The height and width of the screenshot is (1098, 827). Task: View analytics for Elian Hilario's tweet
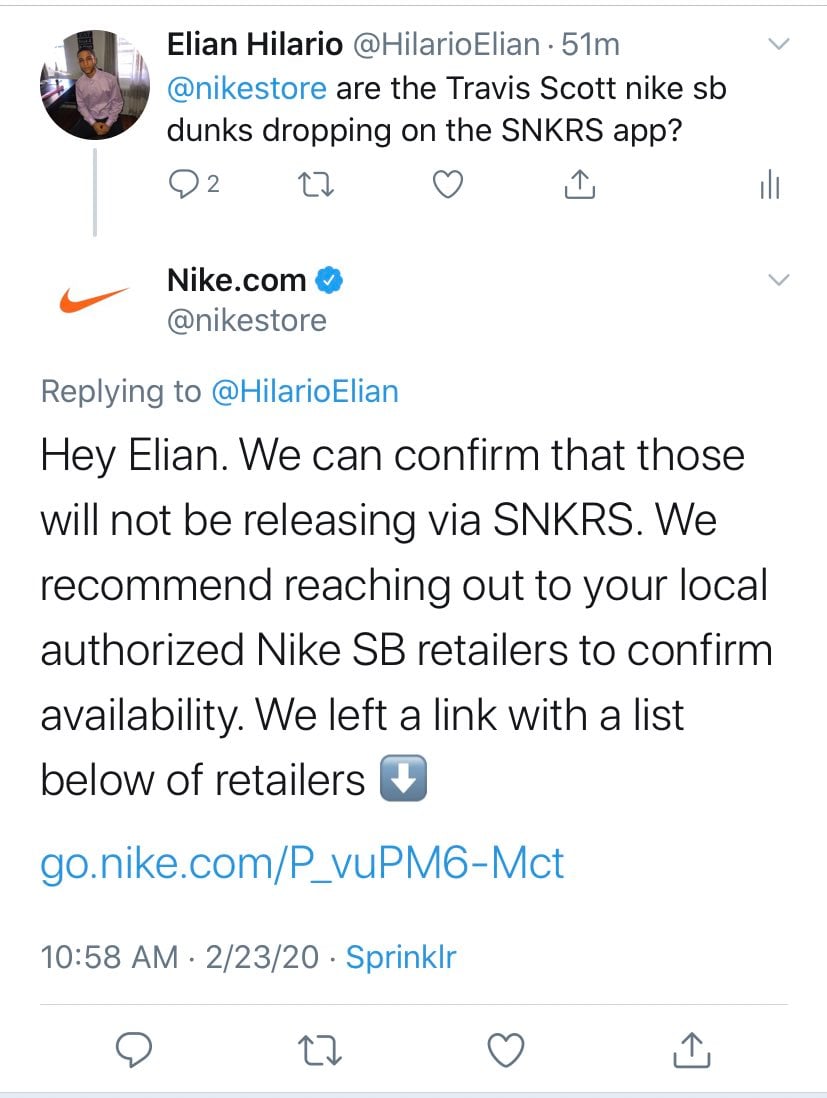pyautogui.click(x=770, y=185)
